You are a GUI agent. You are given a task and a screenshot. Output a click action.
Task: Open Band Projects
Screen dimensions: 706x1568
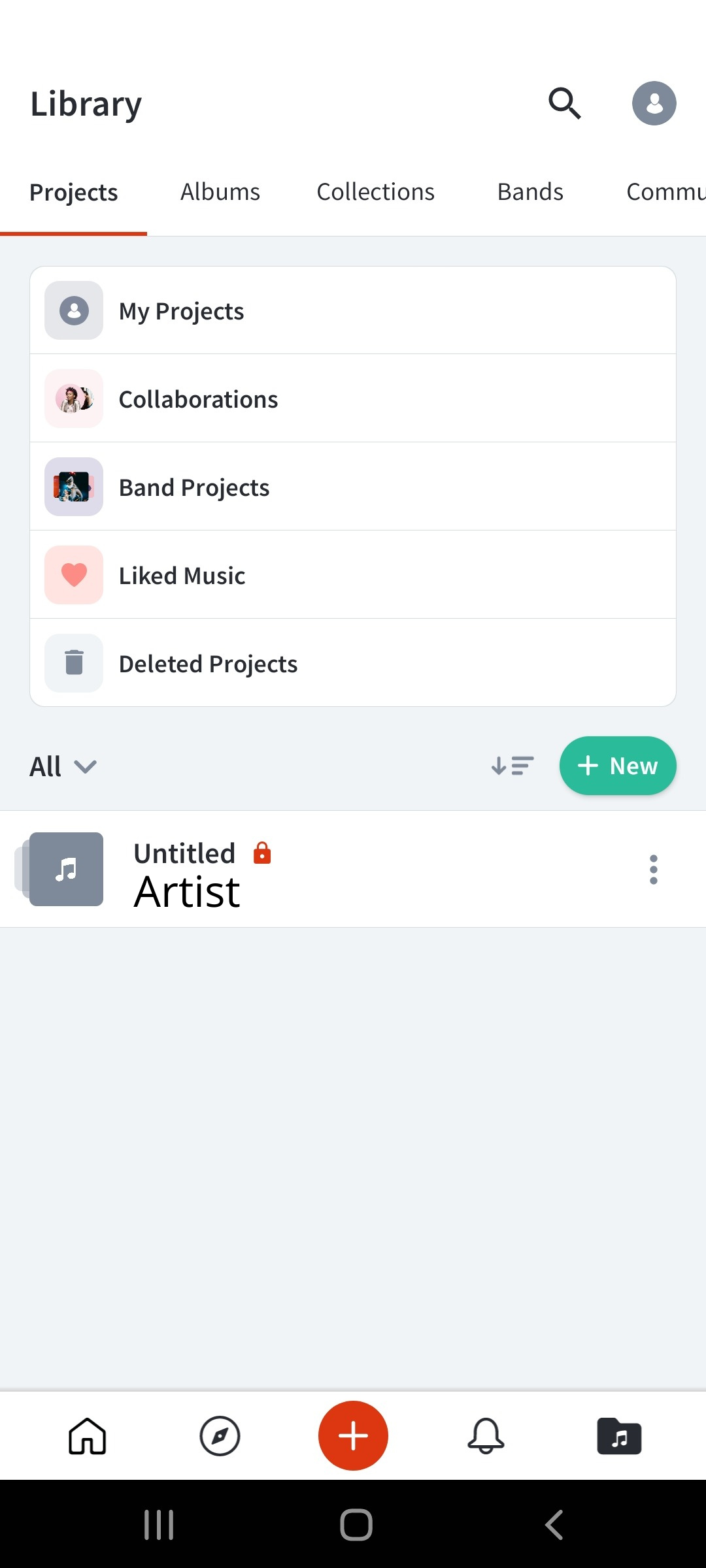click(353, 487)
